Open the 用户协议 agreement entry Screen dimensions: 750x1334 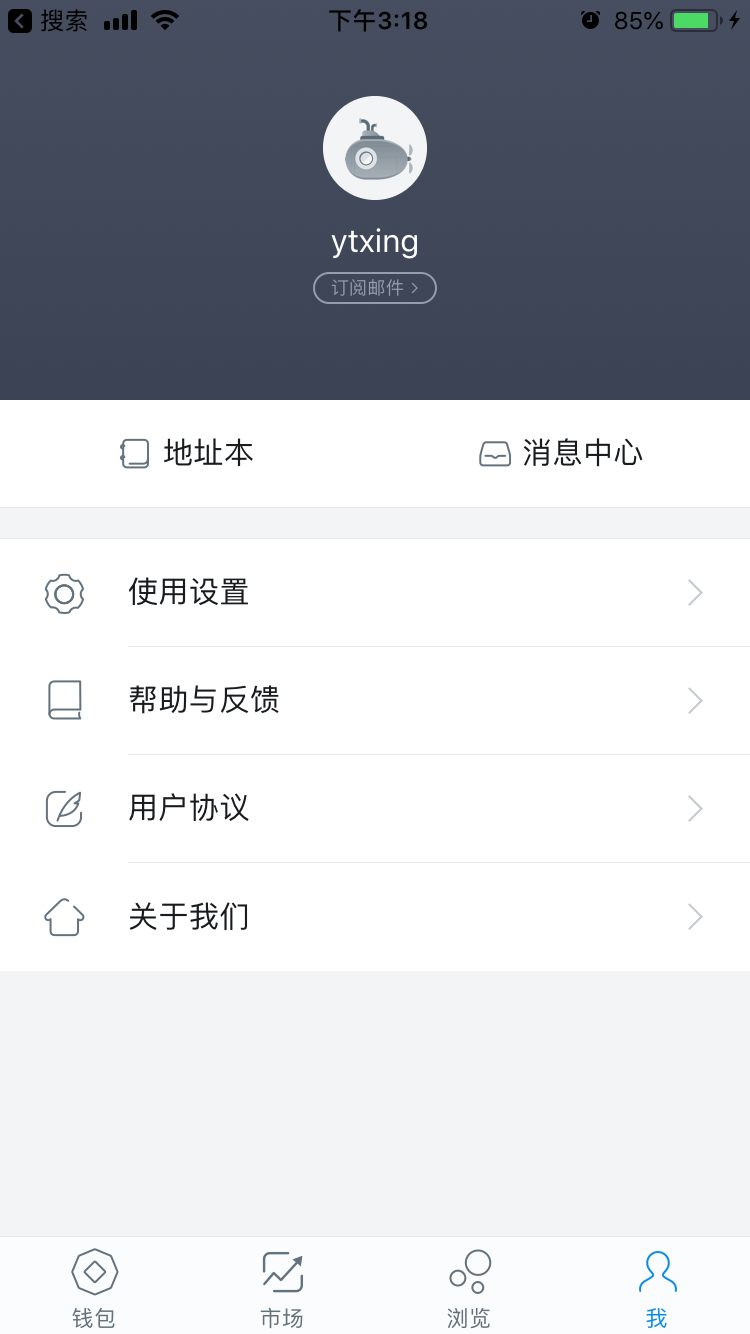coord(189,808)
